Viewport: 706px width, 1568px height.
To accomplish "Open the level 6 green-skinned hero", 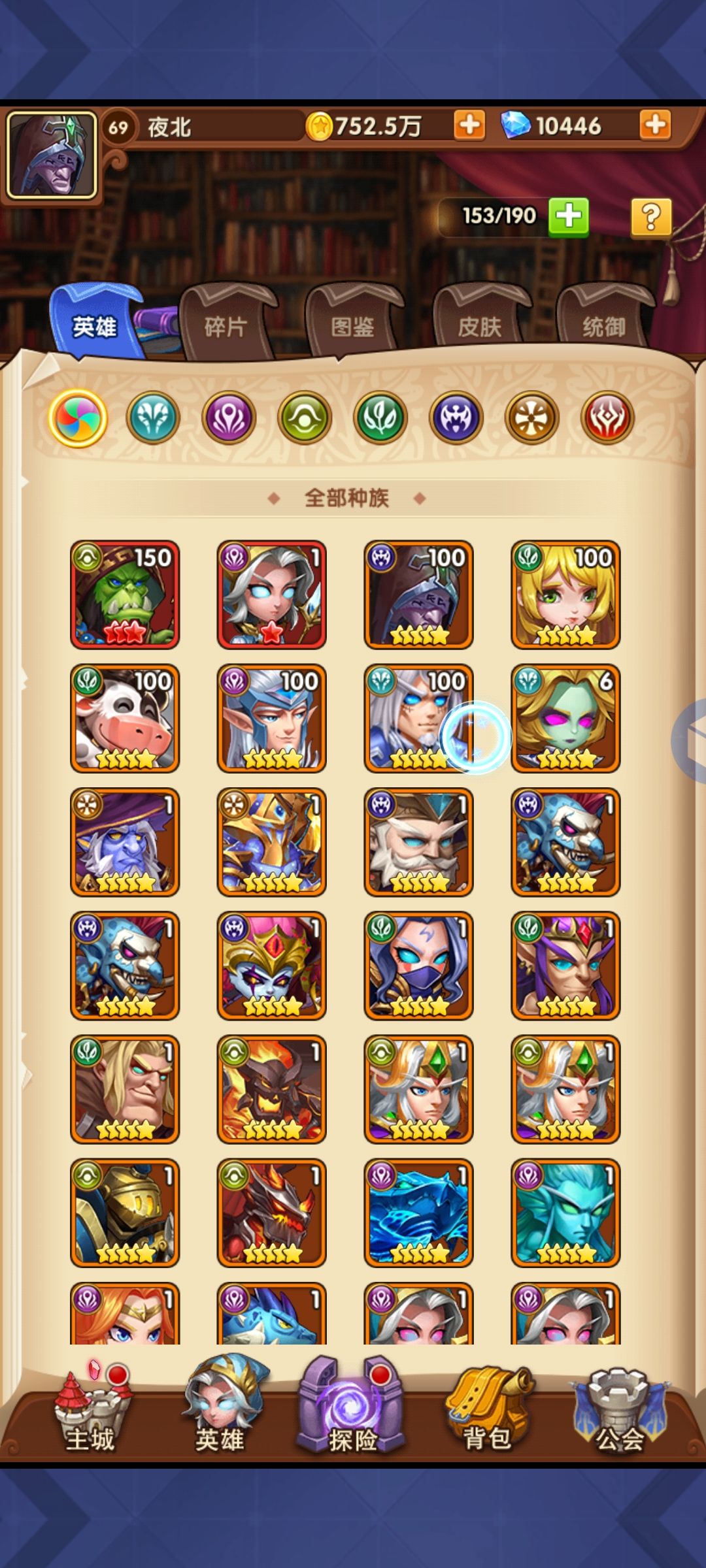I will [x=565, y=718].
